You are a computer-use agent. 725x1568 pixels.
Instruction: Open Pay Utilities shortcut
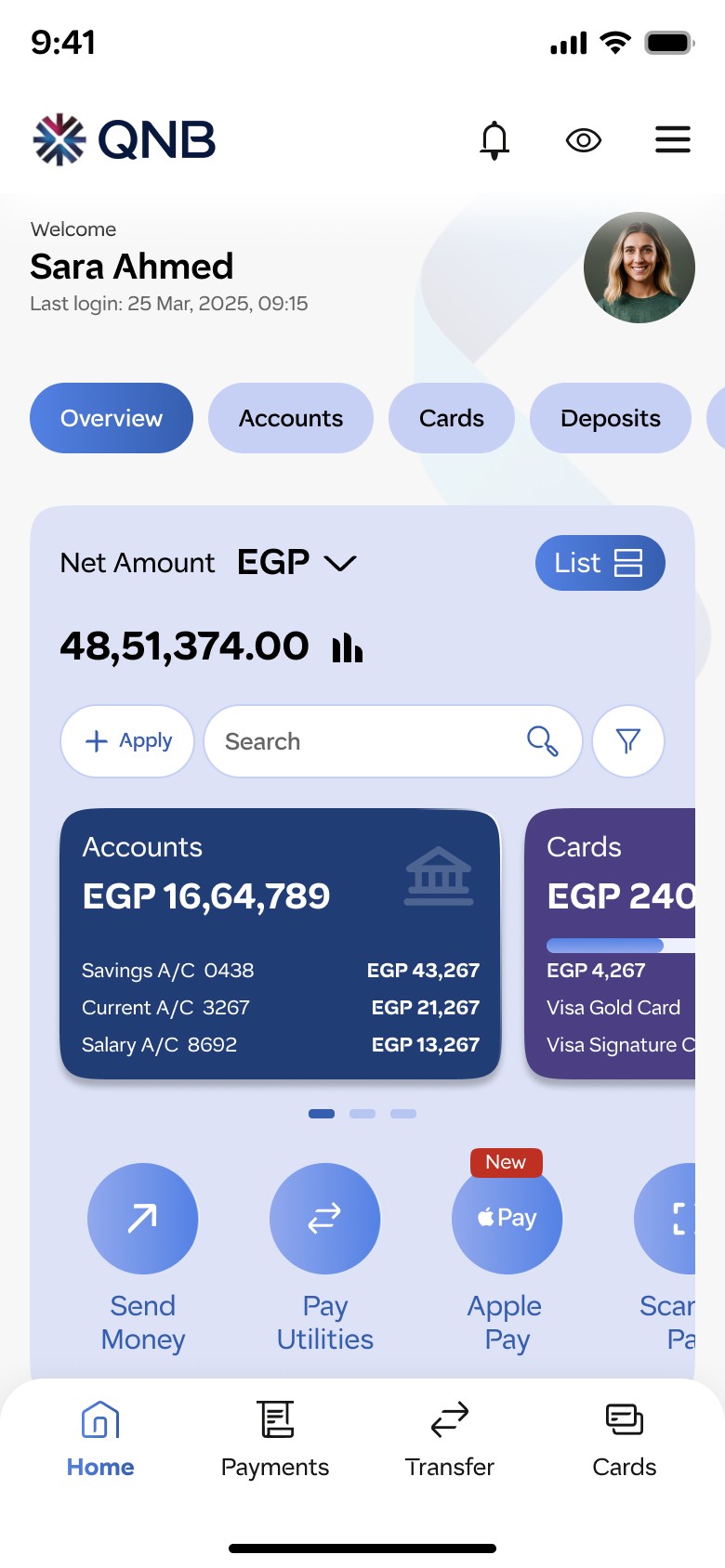point(324,1218)
